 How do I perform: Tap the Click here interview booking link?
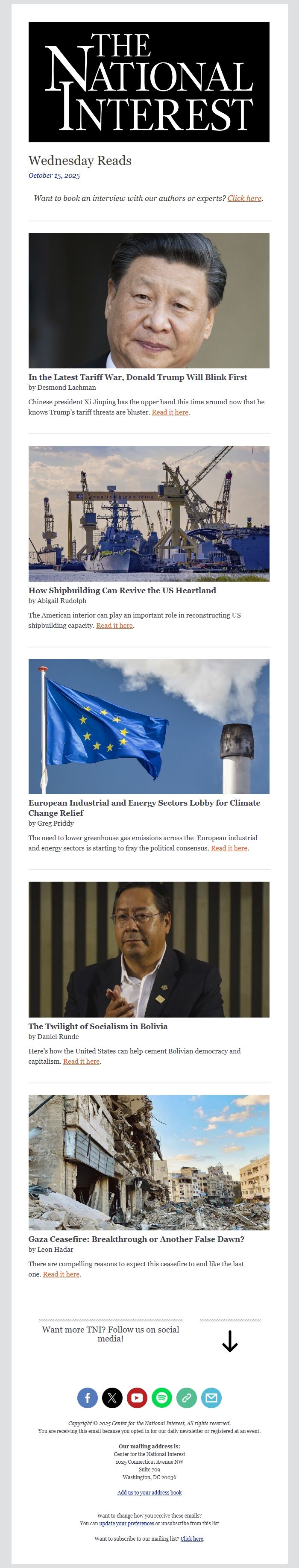tap(244, 198)
